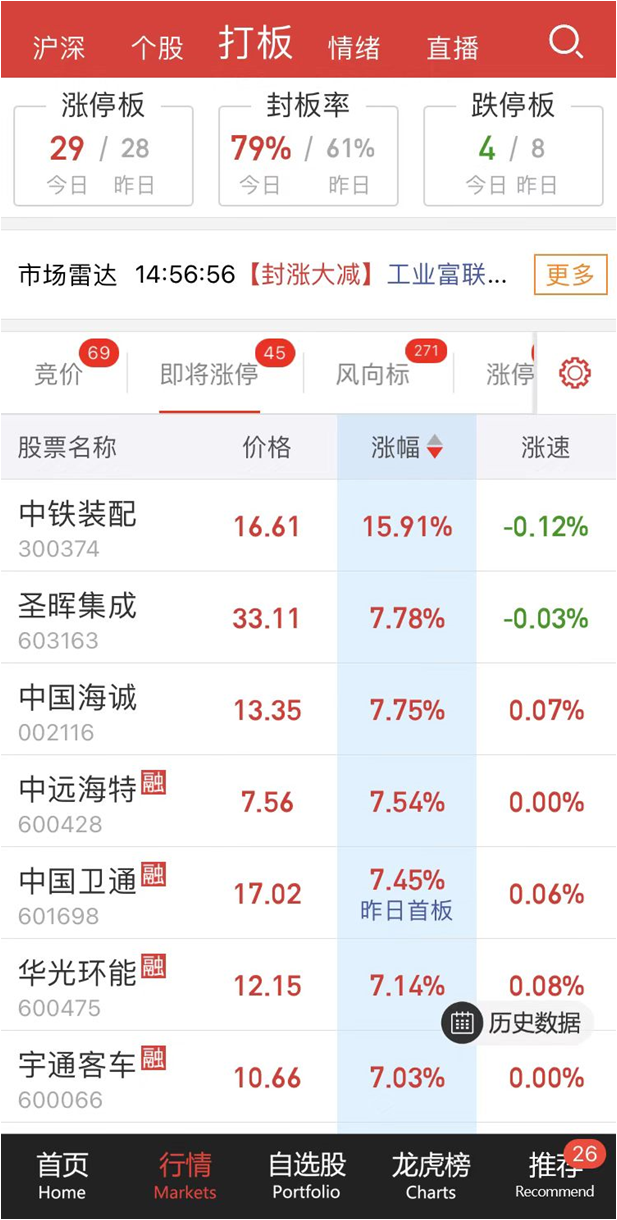Go to the 首页 Home tab
Viewport: 617px width, 1220px height.
(62, 1175)
